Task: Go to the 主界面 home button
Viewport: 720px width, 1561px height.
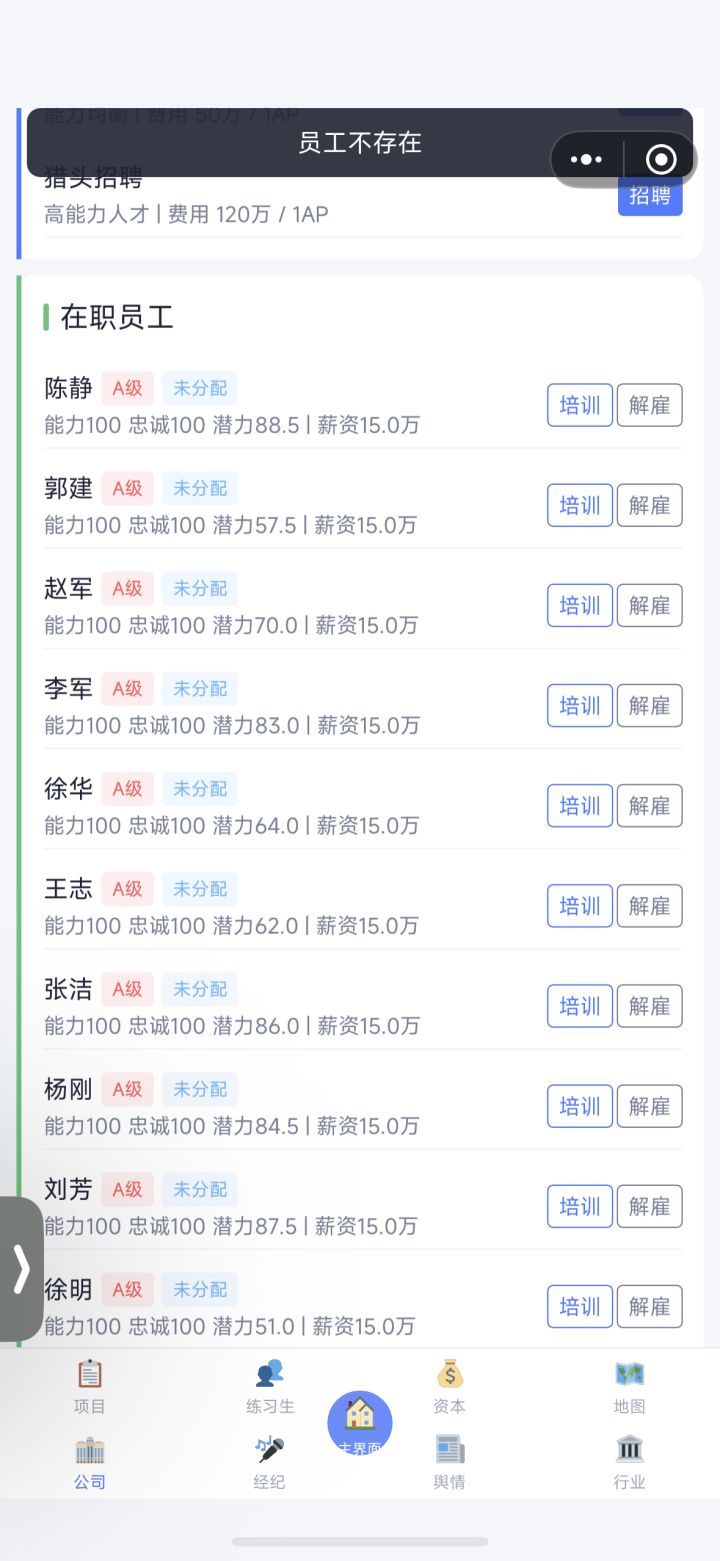Action: [x=360, y=1423]
